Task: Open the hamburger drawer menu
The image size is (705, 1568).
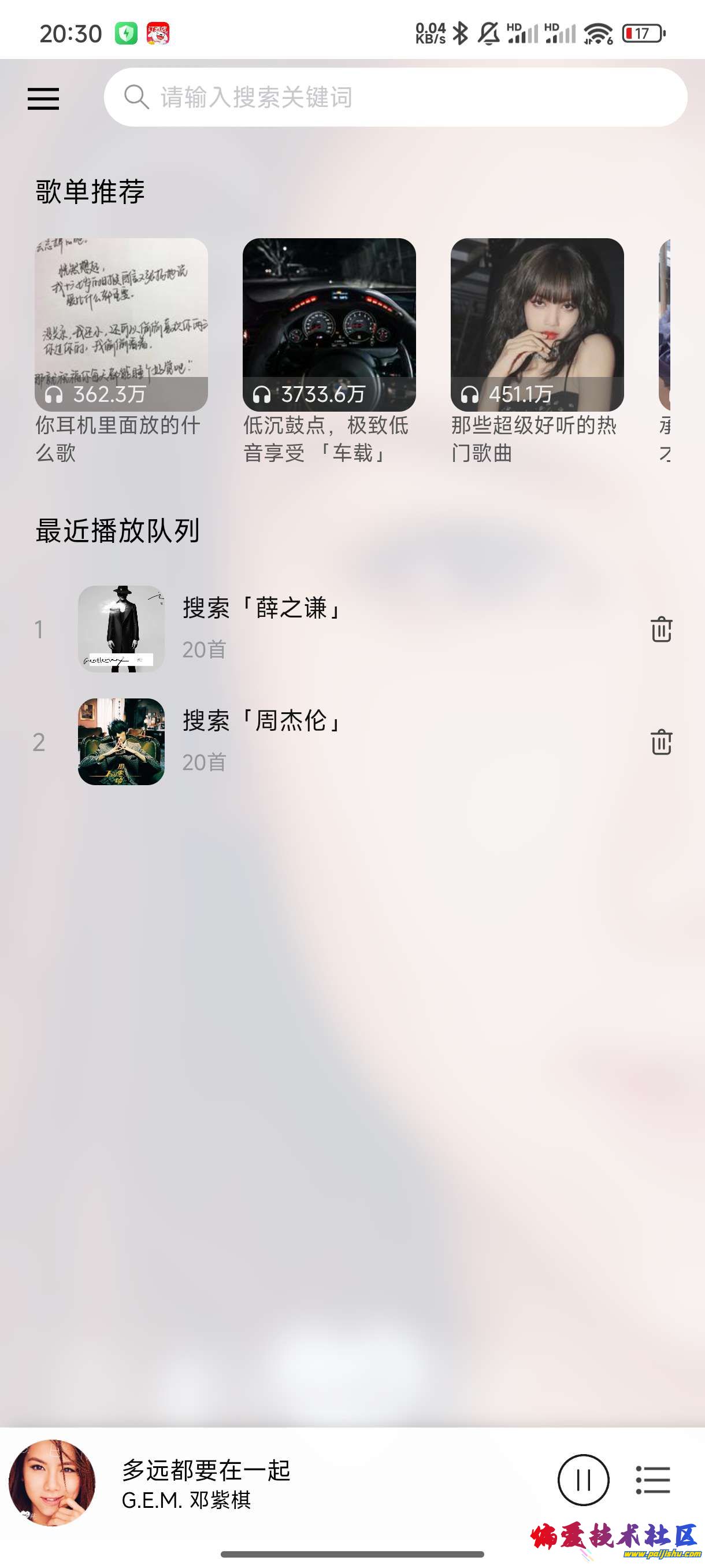Action: click(43, 98)
